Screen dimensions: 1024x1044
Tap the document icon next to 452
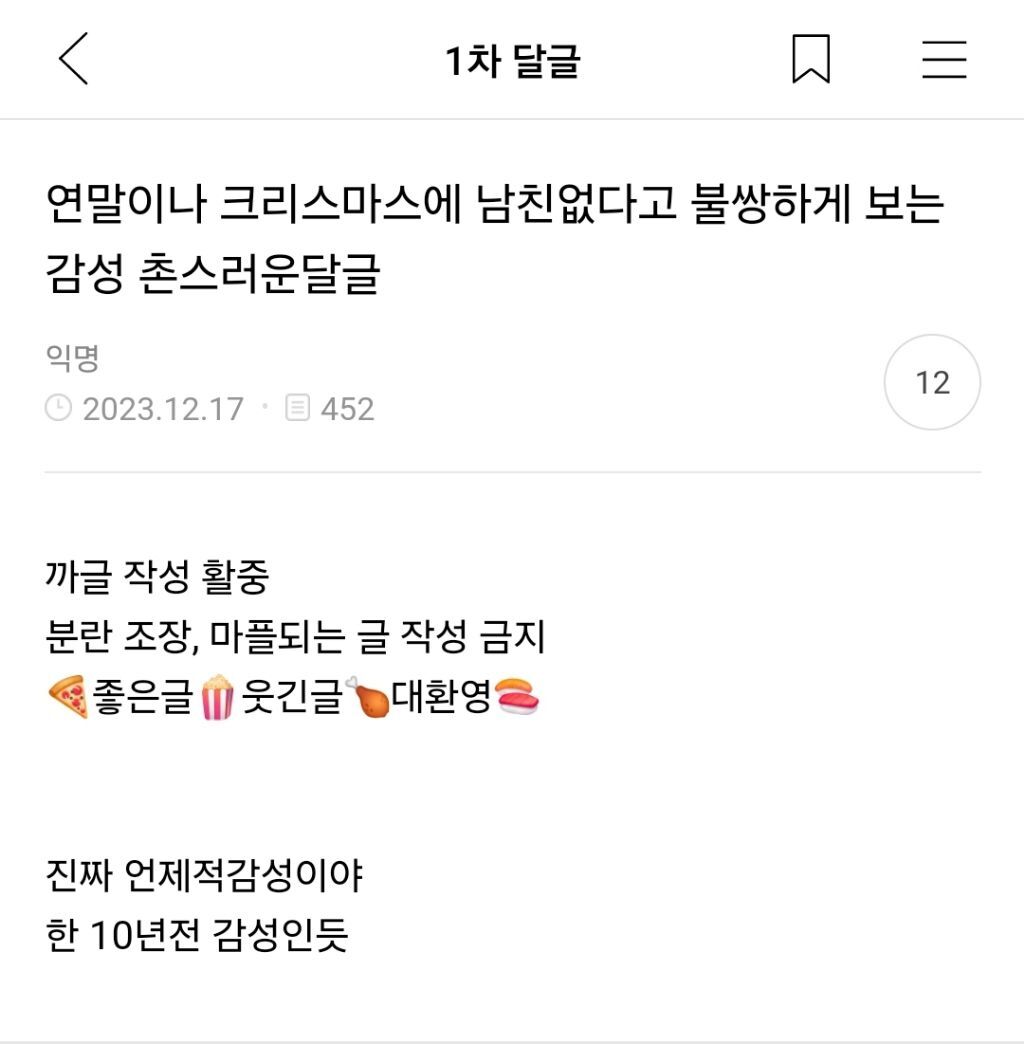tap(298, 406)
